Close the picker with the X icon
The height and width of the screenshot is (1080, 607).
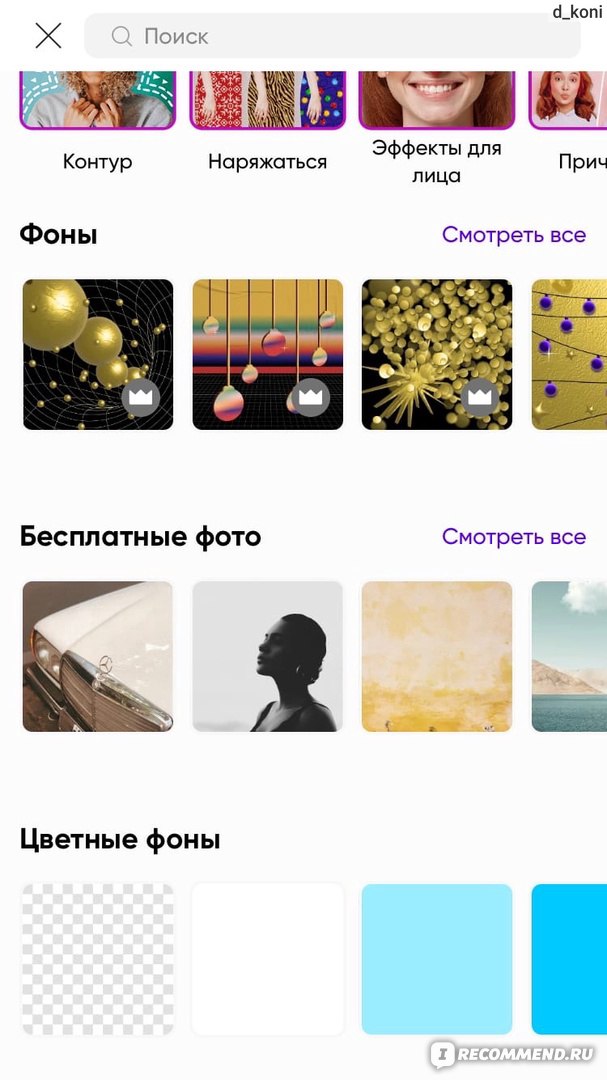(48, 36)
